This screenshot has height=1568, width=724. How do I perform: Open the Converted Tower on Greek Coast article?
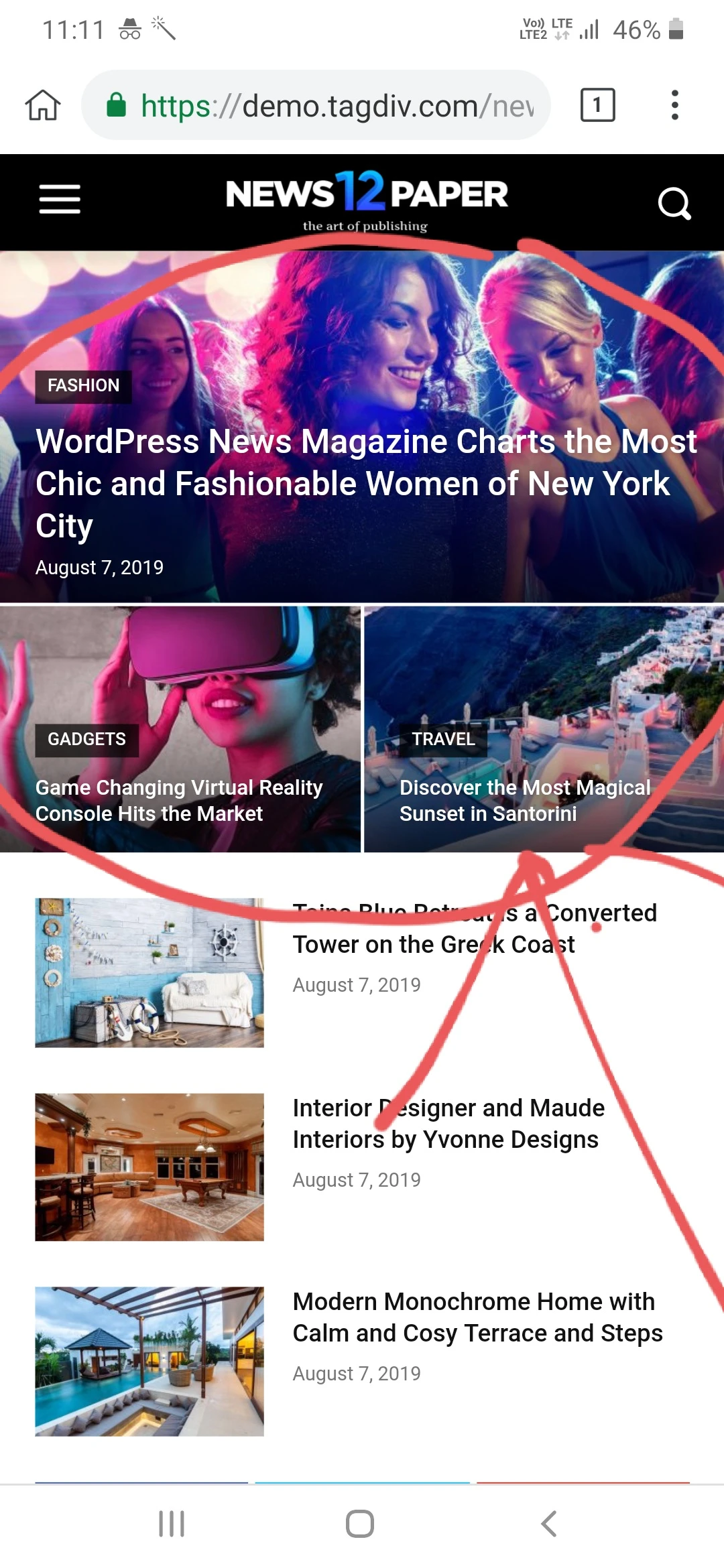tap(475, 929)
